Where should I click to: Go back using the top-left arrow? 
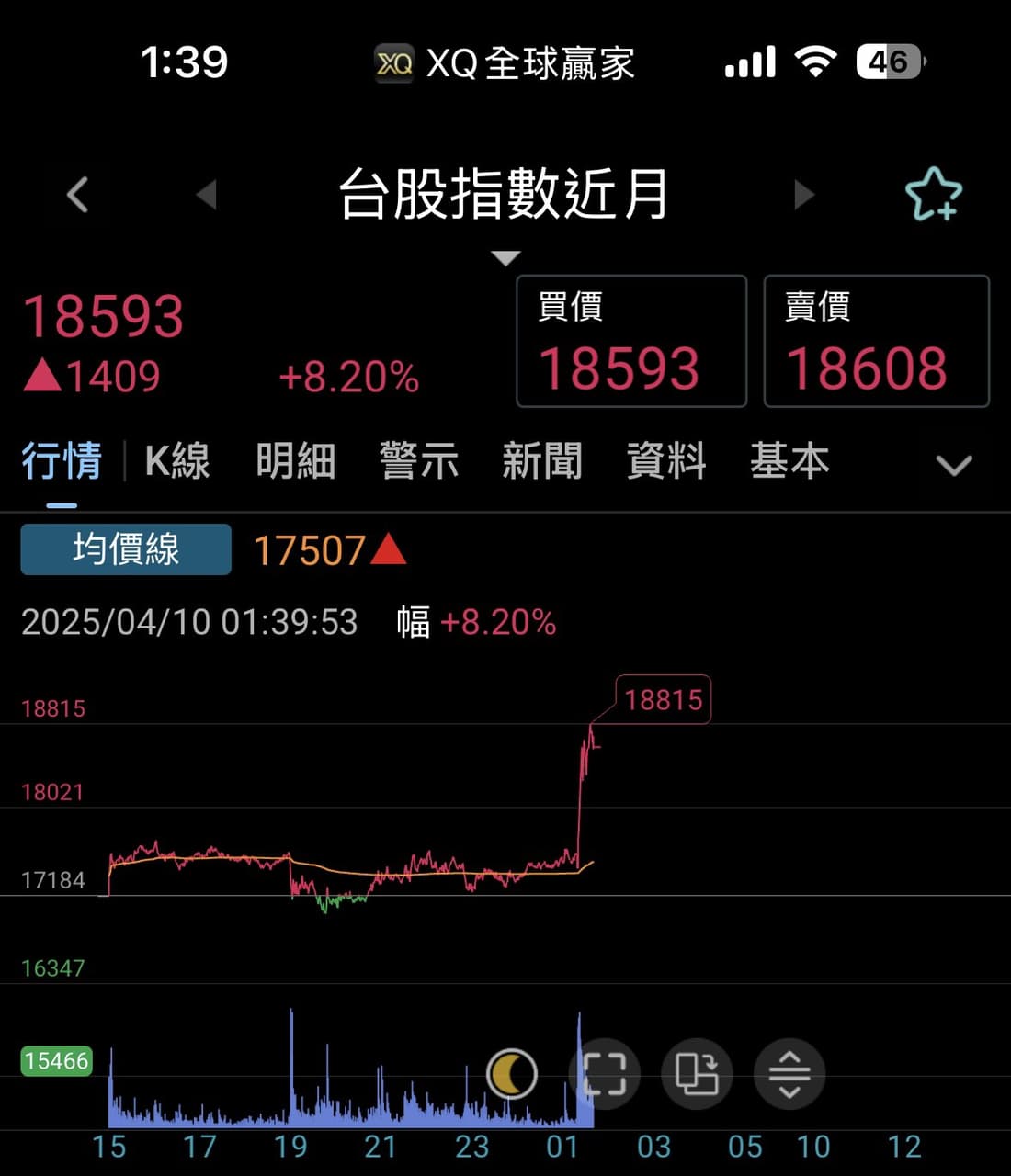78,195
